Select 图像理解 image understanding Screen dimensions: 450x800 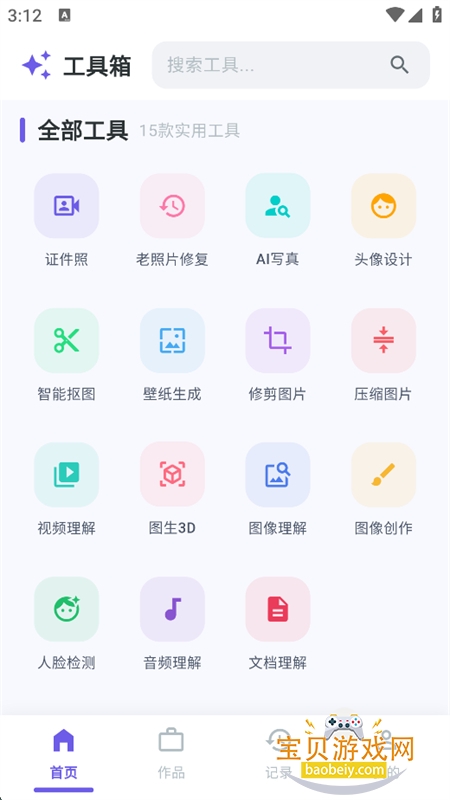(x=278, y=489)
